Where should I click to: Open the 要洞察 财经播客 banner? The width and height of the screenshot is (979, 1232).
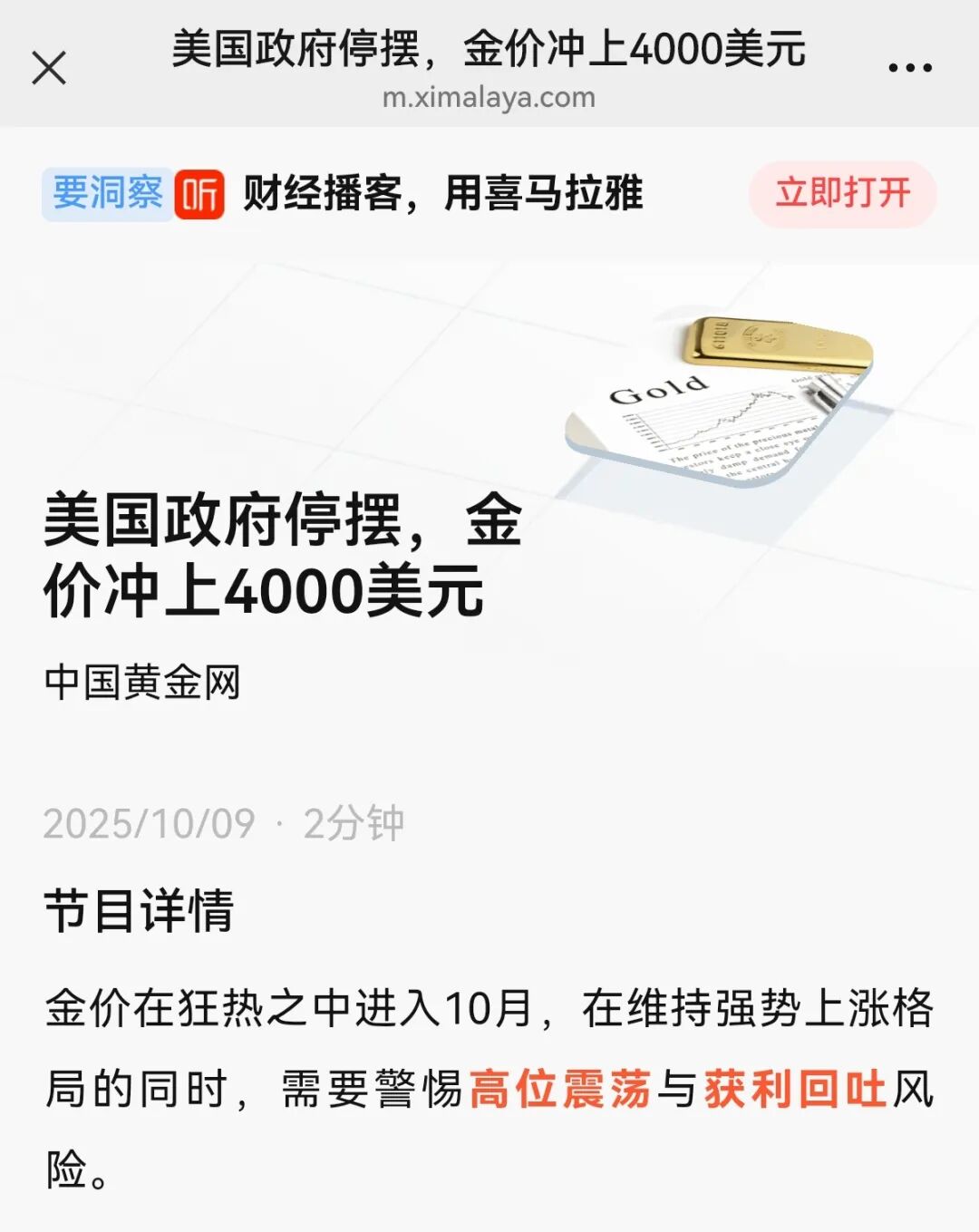coord(344,194)
